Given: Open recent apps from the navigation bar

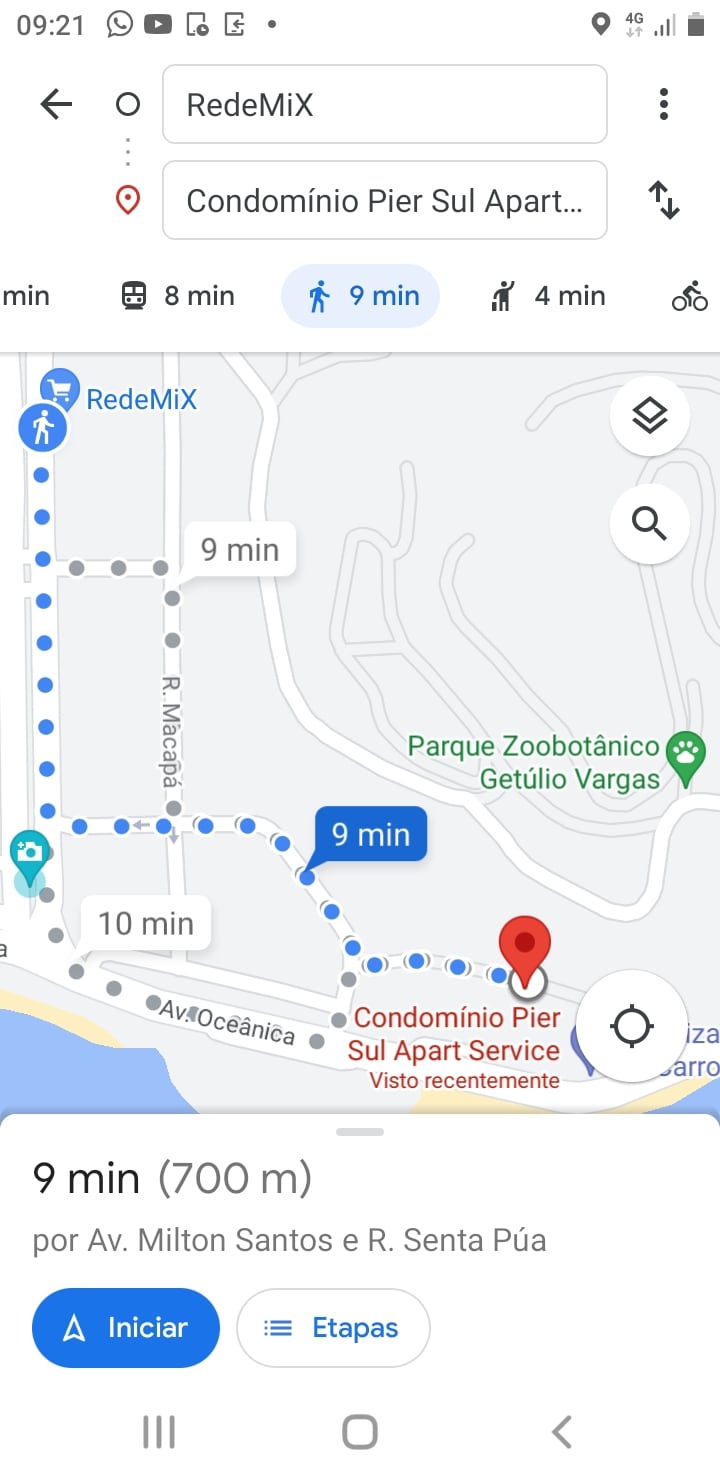Looking at the screenshot, I should coord(159,1432).
